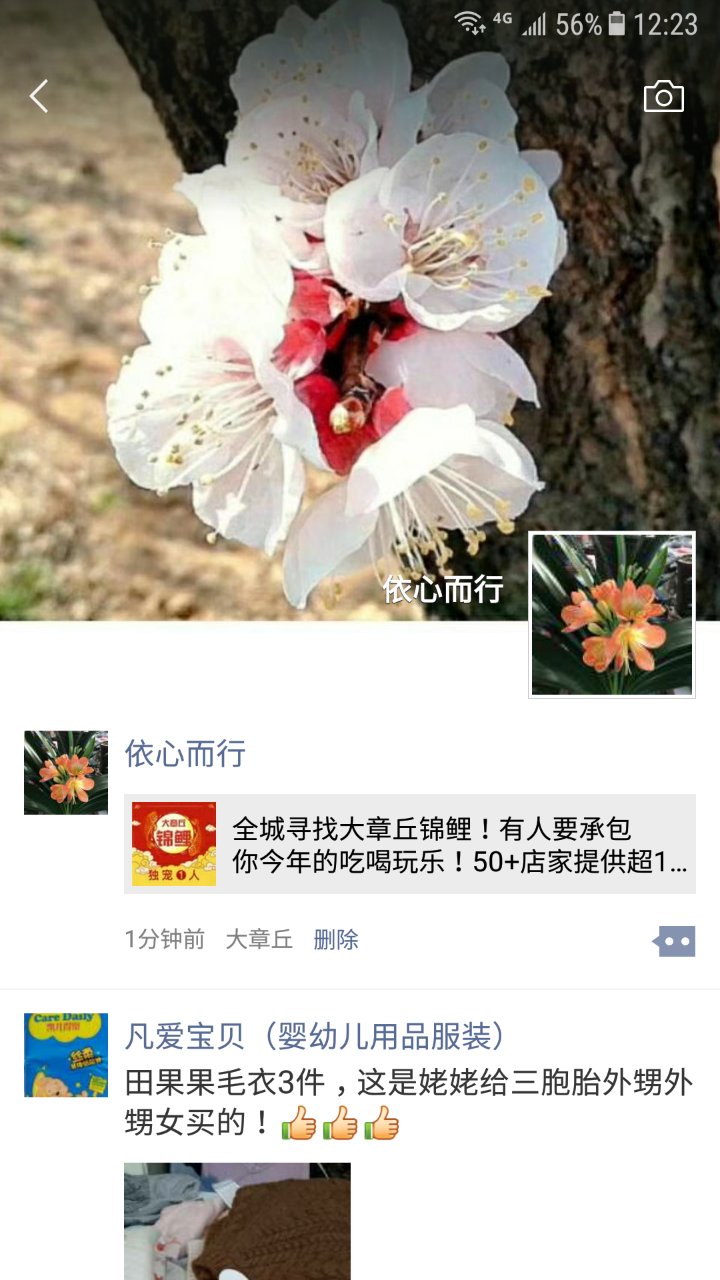Delete the post via 删除

336,939
